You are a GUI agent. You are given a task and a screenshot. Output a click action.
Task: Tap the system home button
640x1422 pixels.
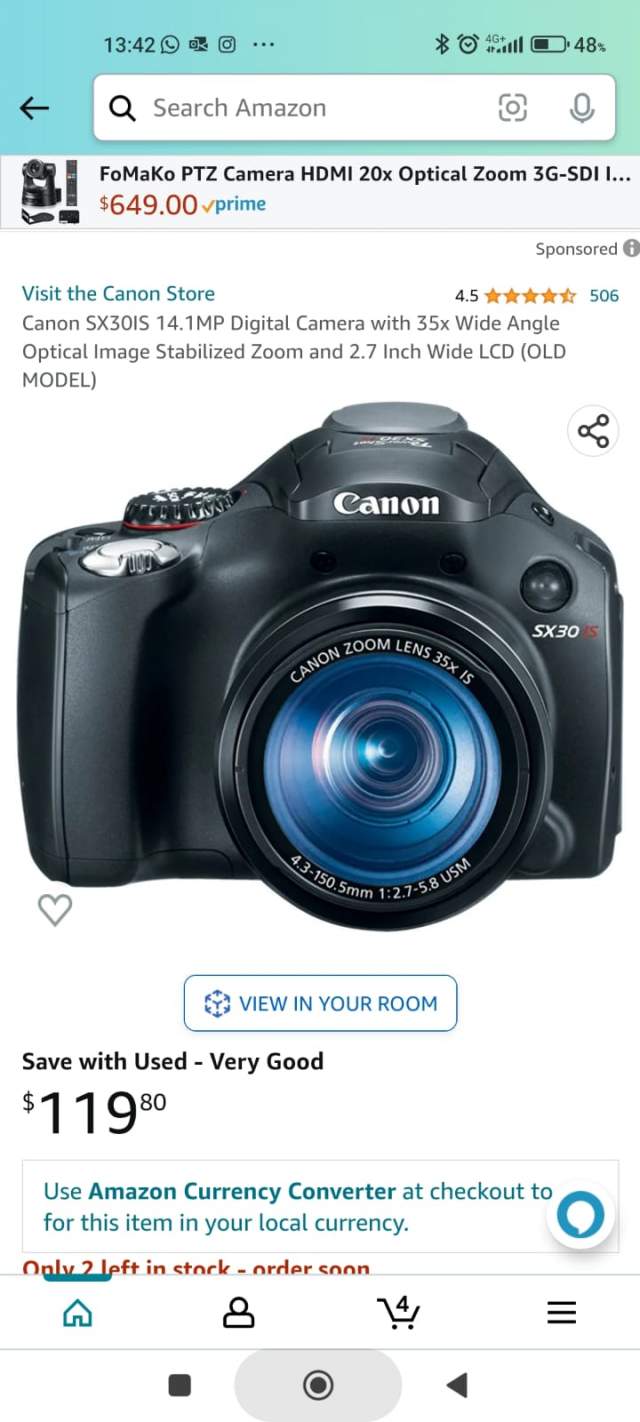click(318, 1385)
